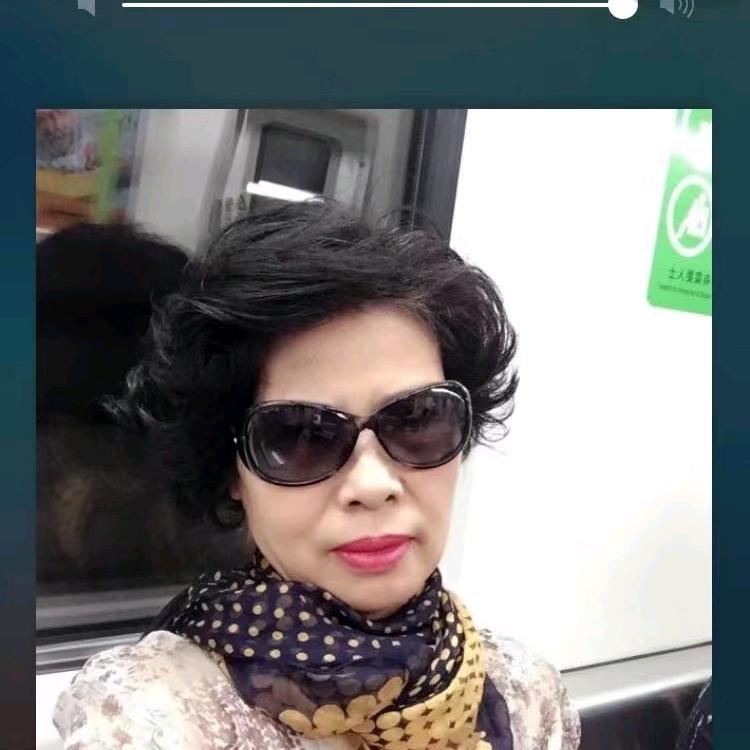Tap the low volume speaker icon

(x=87, y=7)
